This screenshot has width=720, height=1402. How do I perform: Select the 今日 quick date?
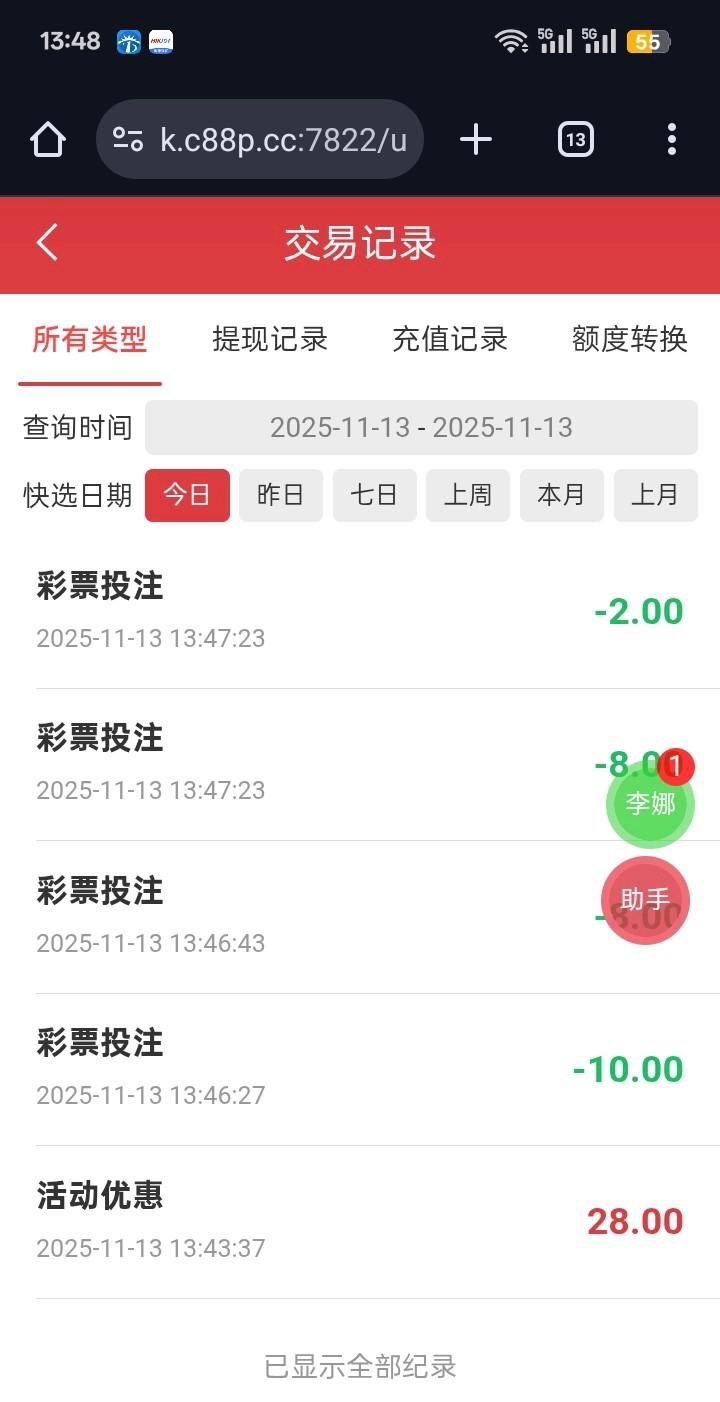pyautogui.click(x=187, y=495)
